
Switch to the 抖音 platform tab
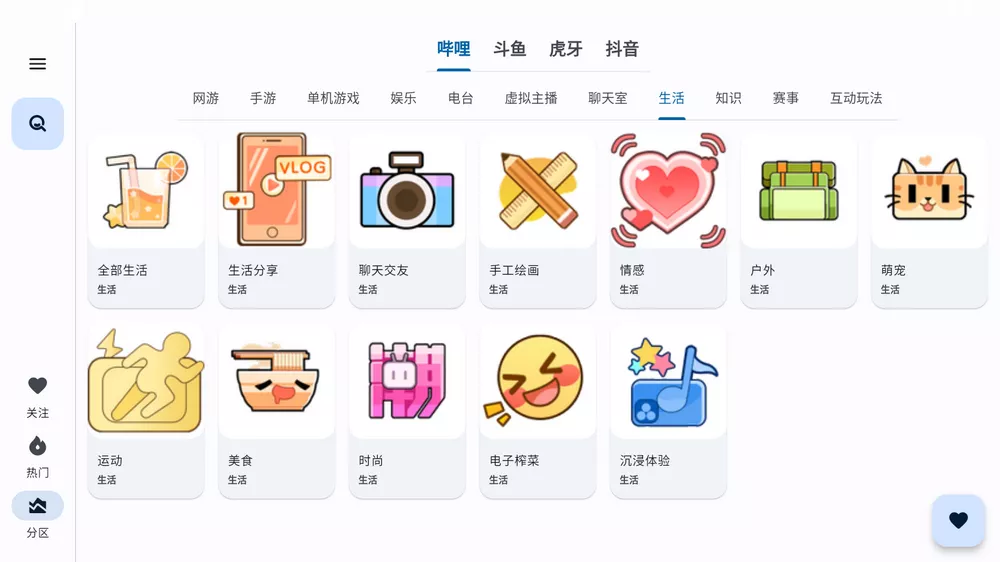point(622,49)
